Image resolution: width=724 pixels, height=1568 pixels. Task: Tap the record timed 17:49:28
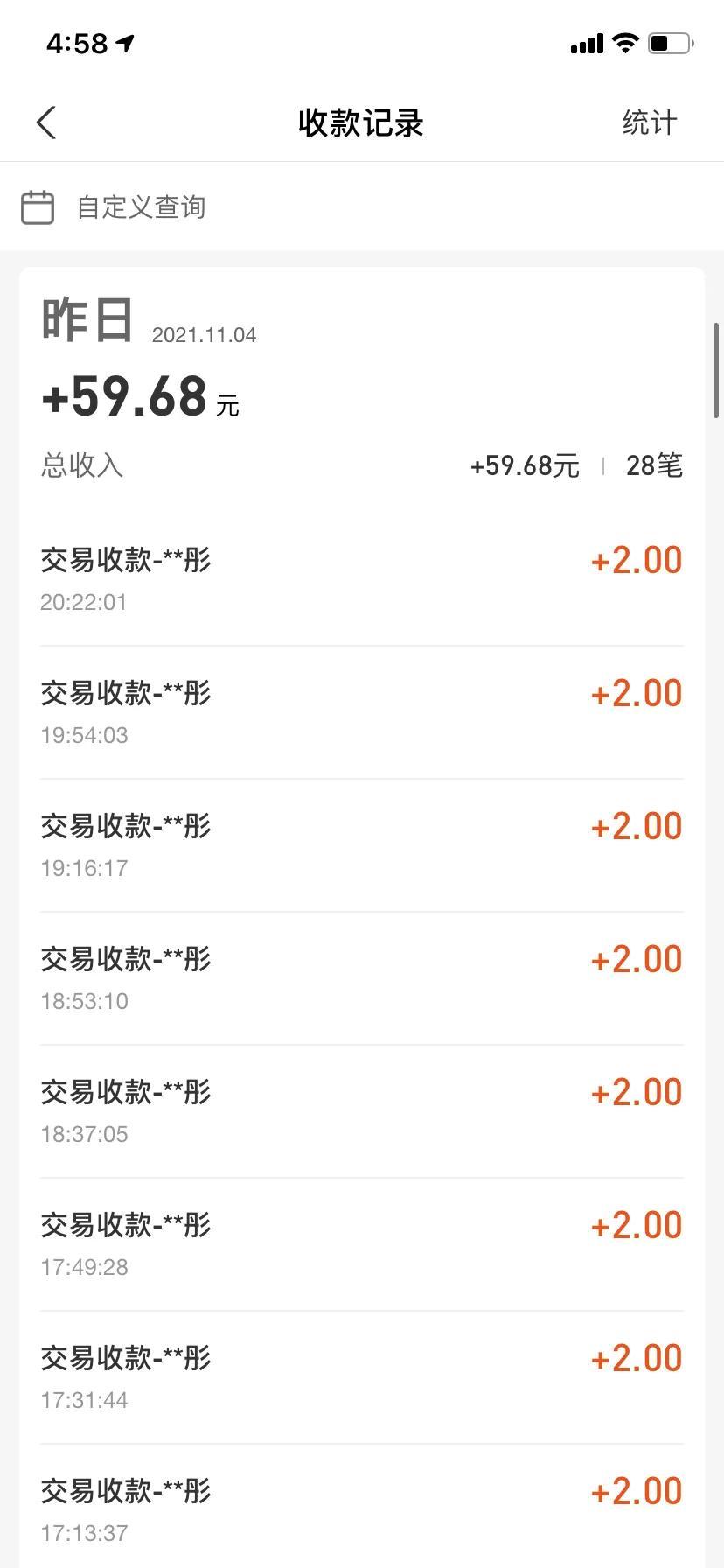(x=361, y=1244)
